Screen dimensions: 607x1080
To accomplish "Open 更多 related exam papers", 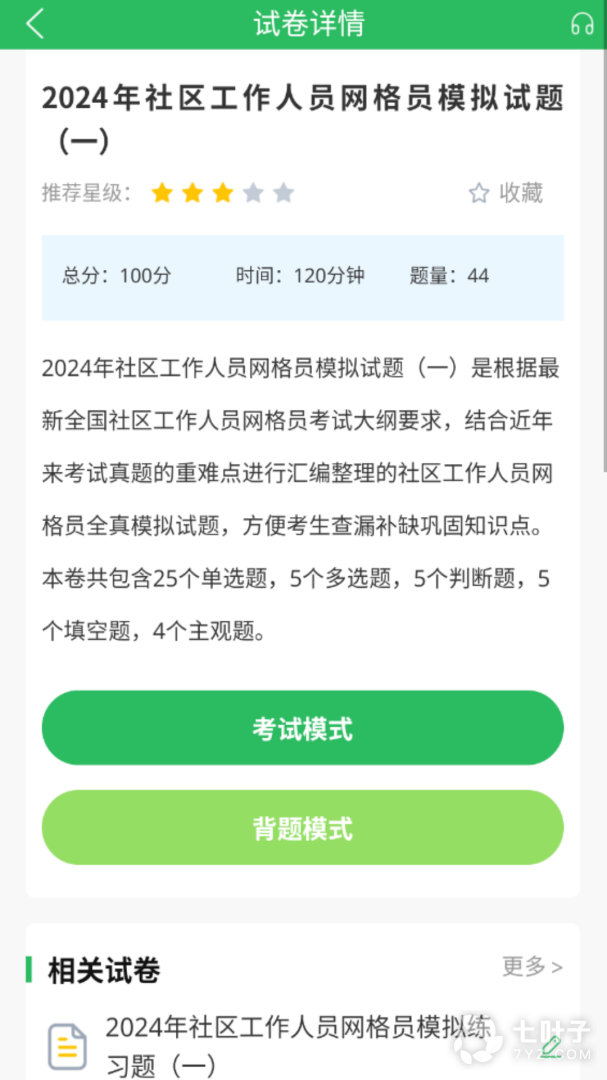I will tap(531, 966).
